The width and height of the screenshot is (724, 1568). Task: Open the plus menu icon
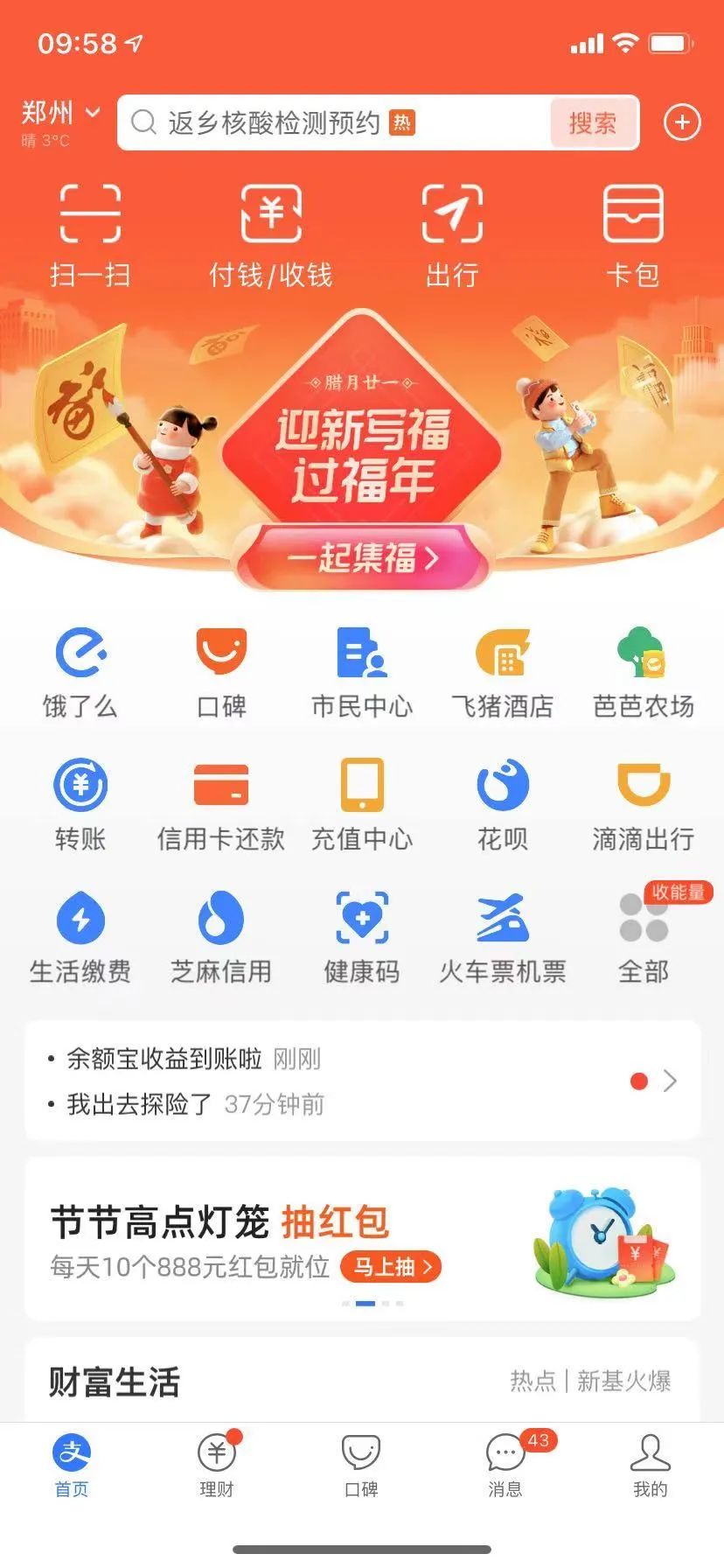tap(682, 122)
